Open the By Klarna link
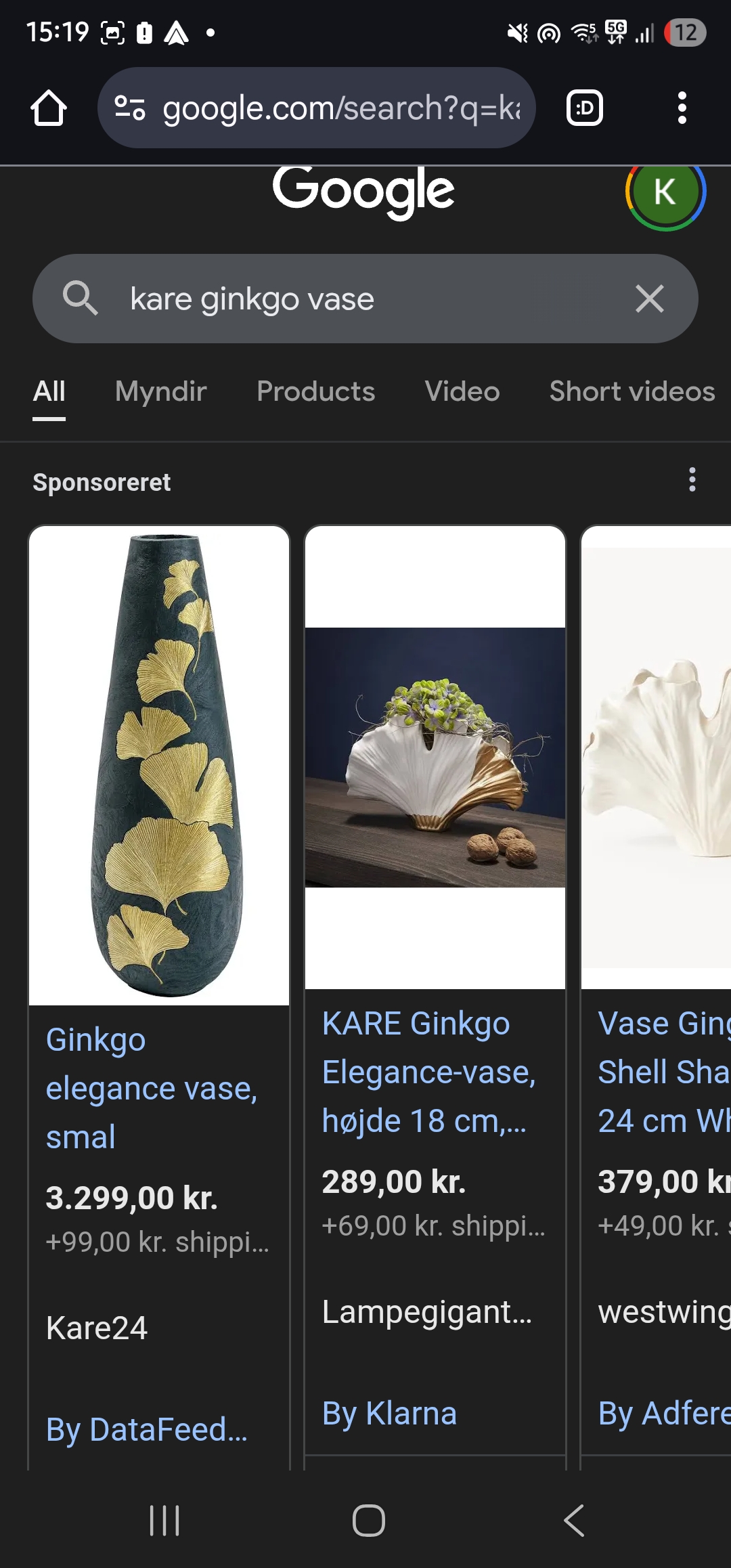This screenshot has width=731, height=1568. (x=389, y=1413)
